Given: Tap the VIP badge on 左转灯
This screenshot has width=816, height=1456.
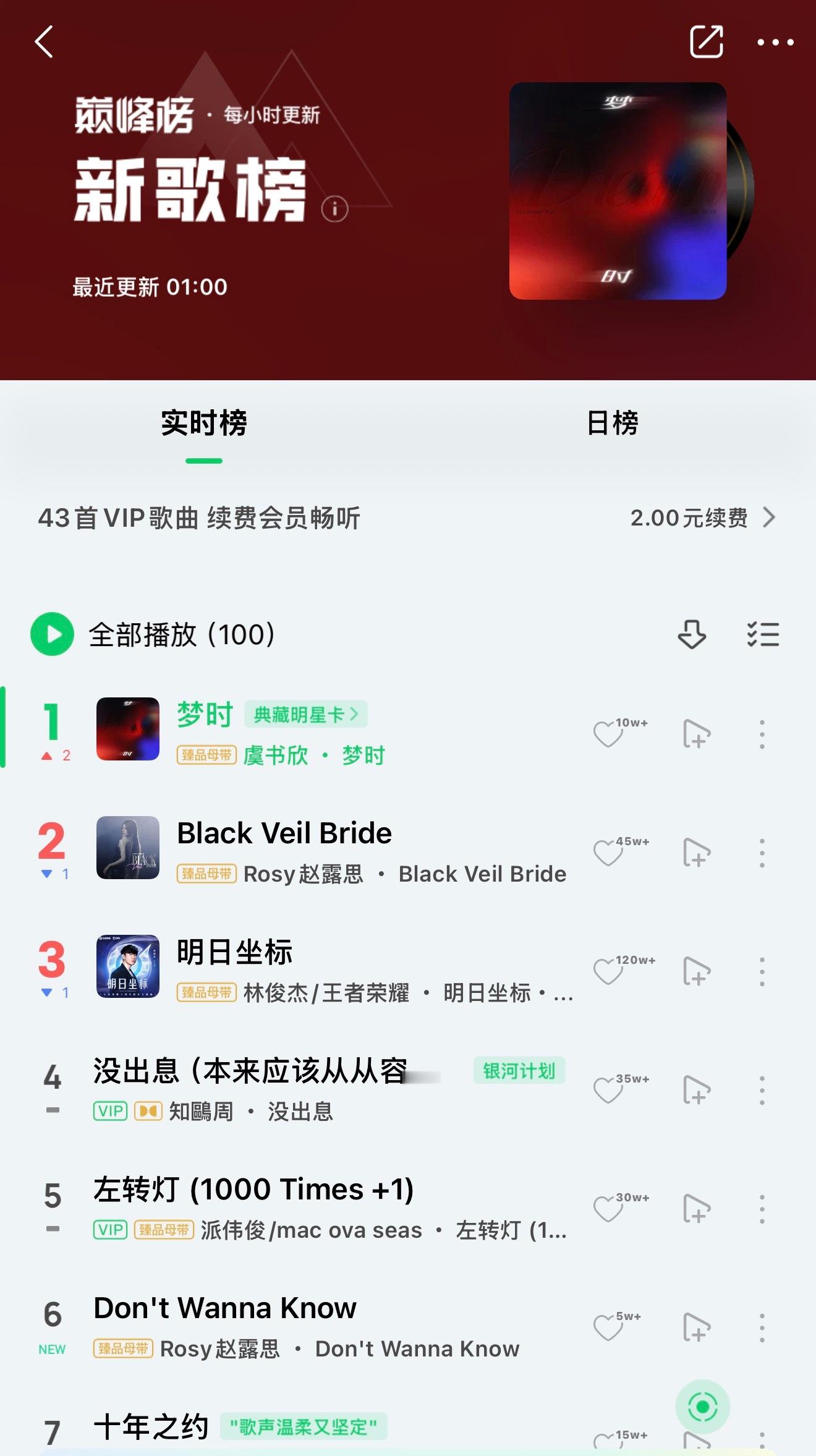Looking at the screenshot, I should click(110, 1229).
